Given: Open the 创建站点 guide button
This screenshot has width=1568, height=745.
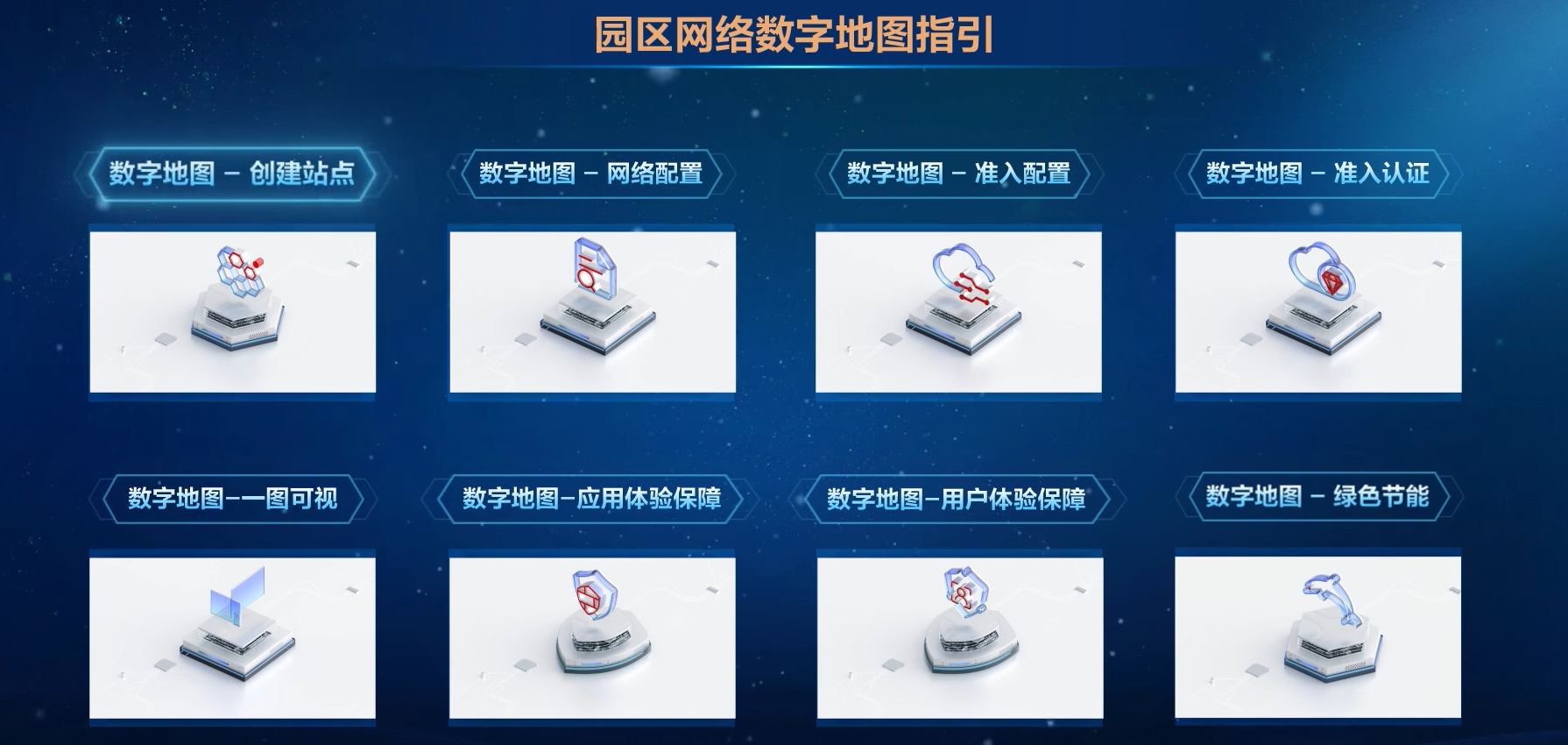Looking at the screenshot, I should pyautogui.click(x=231, y=174).
